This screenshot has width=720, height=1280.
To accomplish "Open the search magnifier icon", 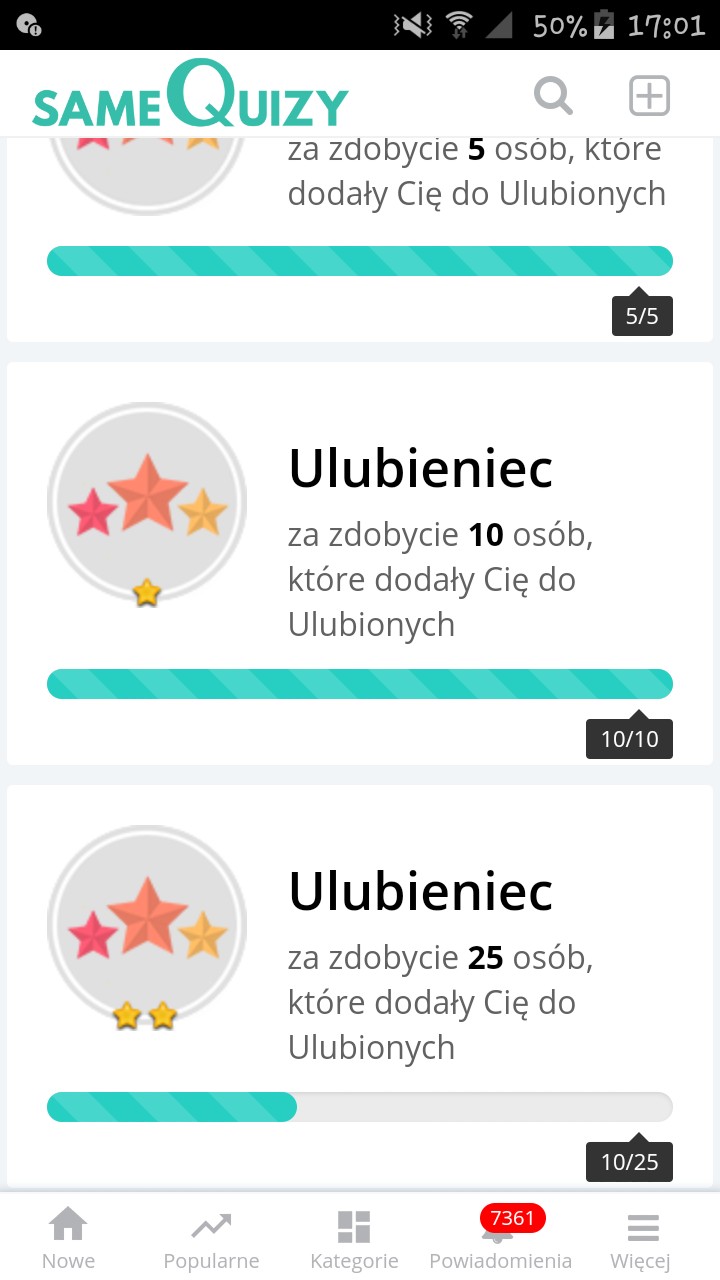I will 553,97.
